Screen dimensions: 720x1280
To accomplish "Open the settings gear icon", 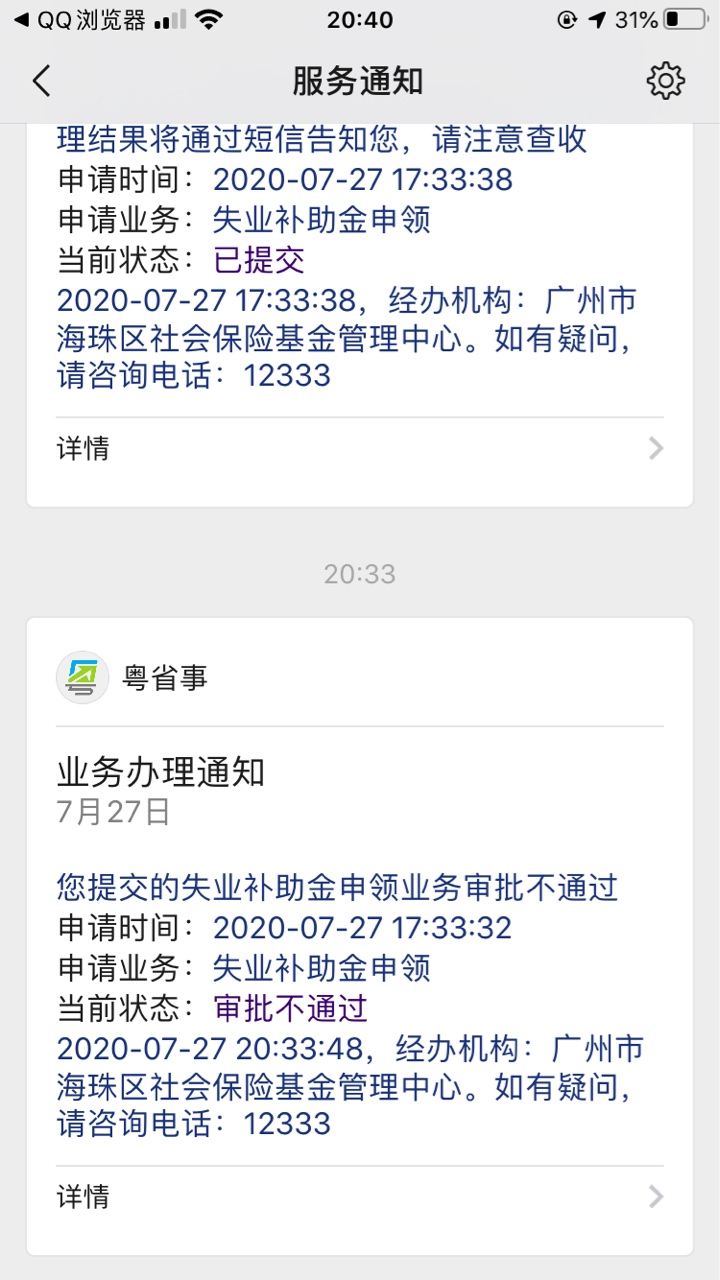I will [665, 81].
